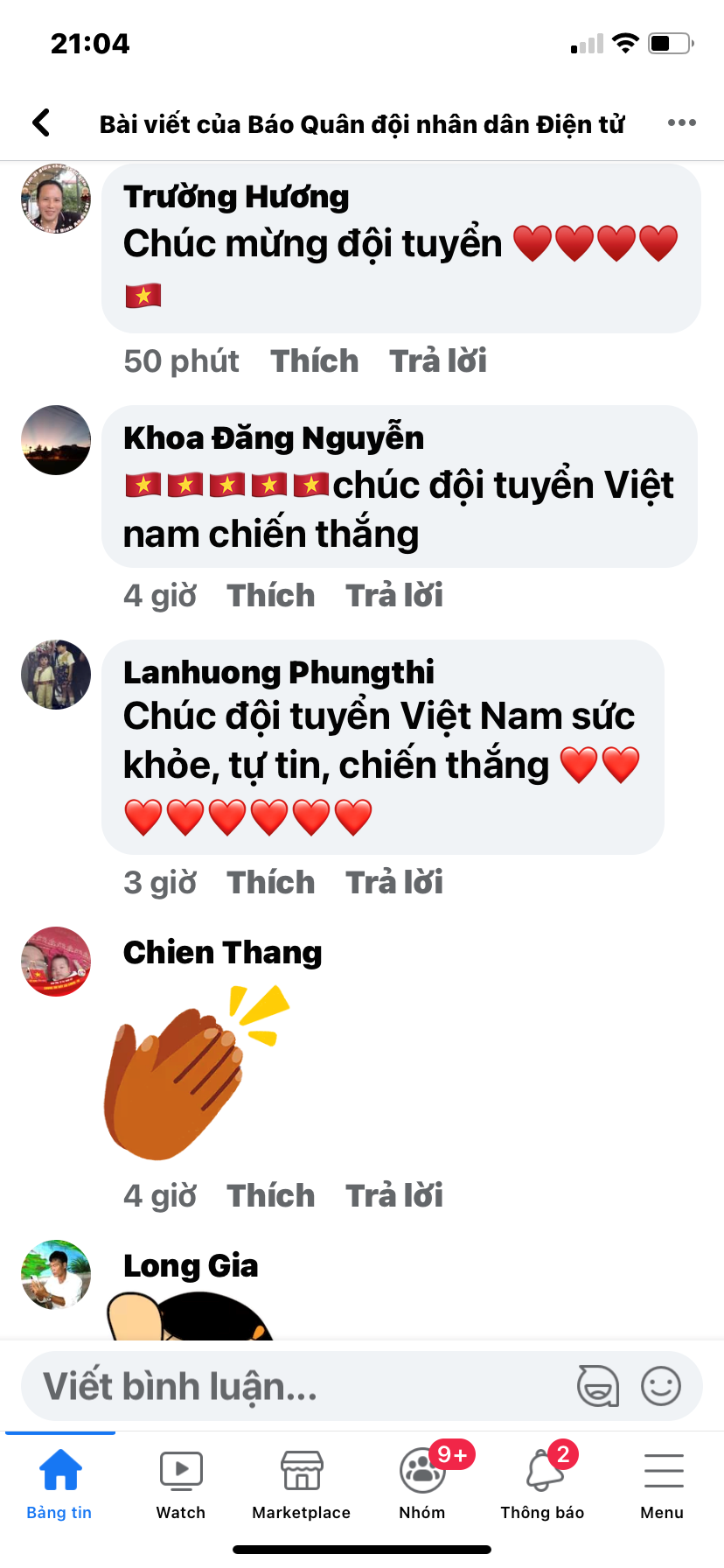Like Trường Hương's comment
The width and height of the screenshot is (724, 1568).
point(314,361)
